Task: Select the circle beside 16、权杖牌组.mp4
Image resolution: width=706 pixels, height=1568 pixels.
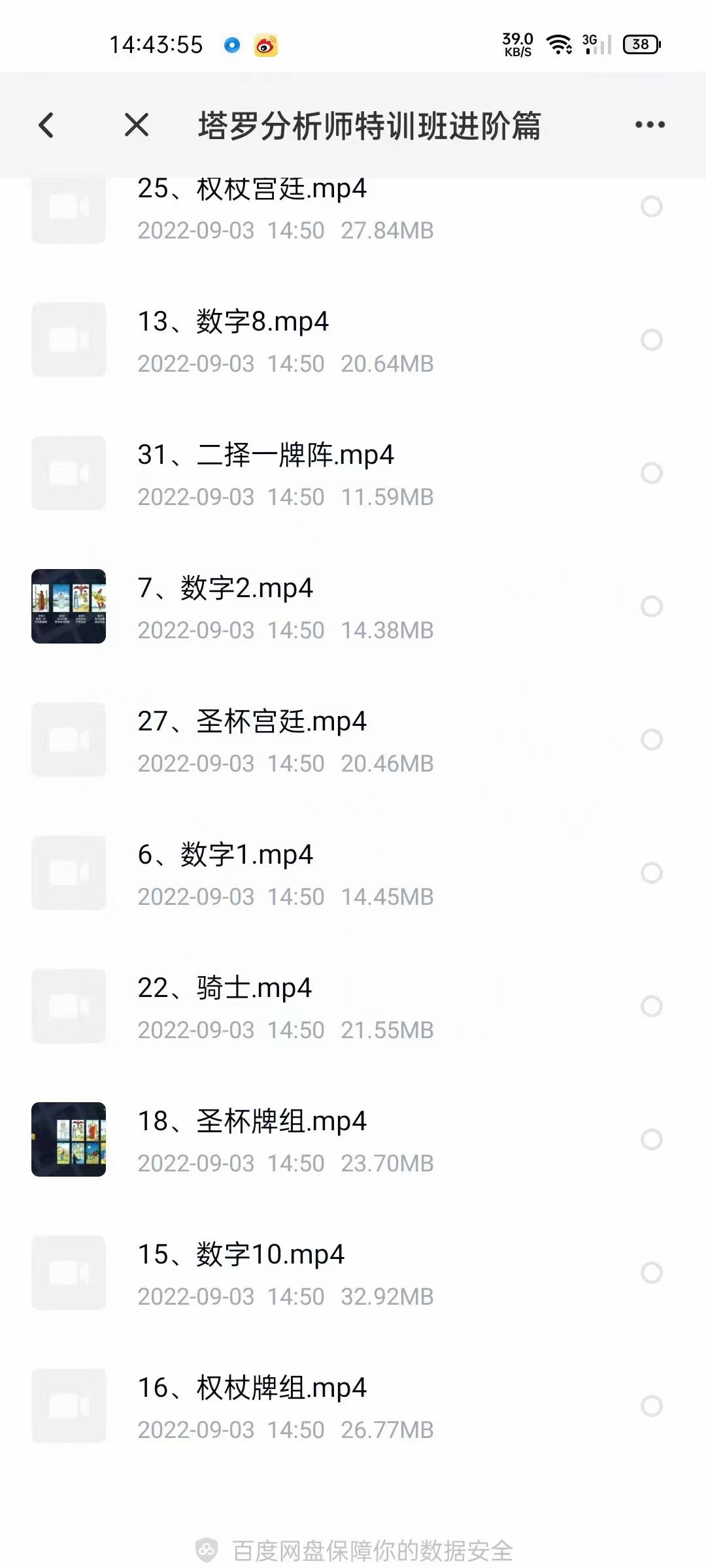Action: pyautogui.click(x=652, y=1406)
